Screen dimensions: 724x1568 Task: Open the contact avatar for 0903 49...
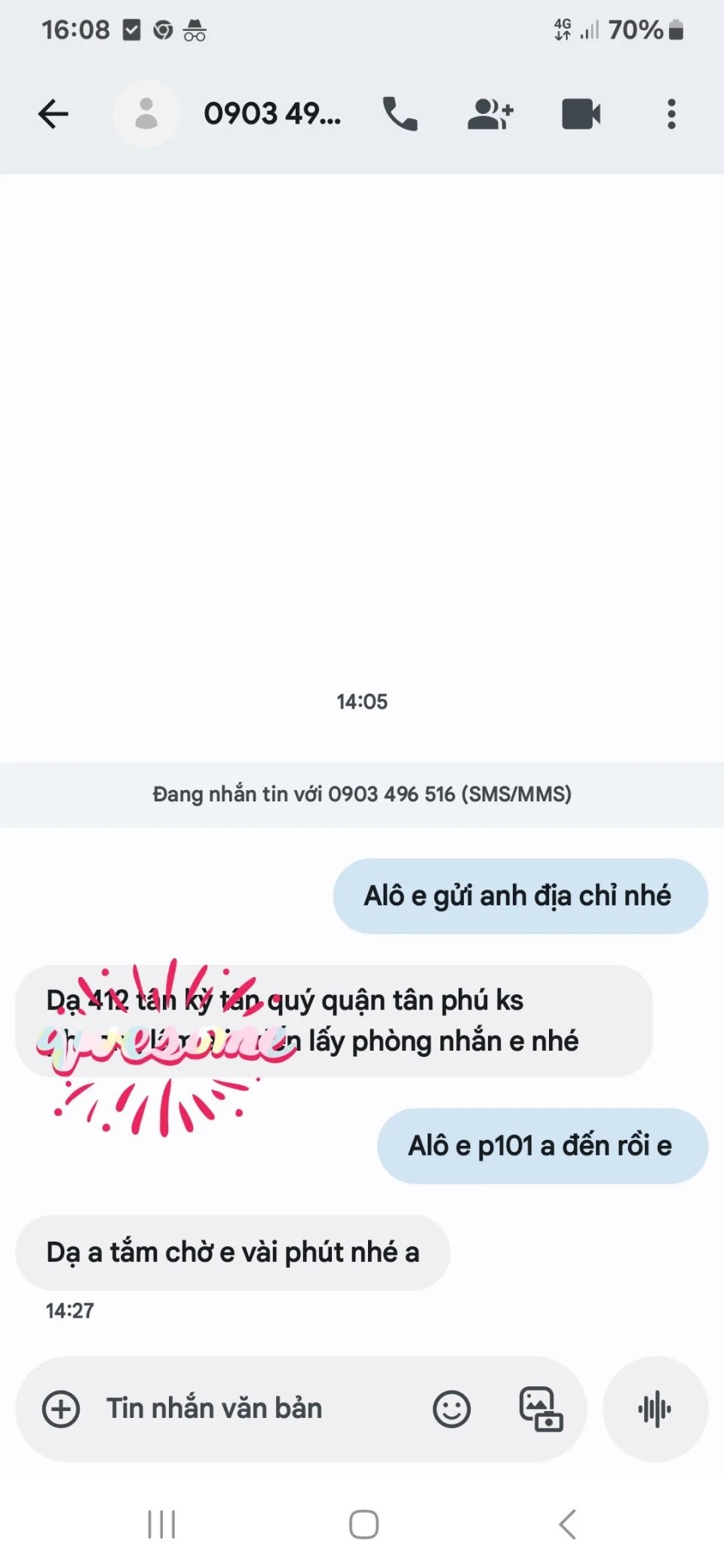point(146,115)
